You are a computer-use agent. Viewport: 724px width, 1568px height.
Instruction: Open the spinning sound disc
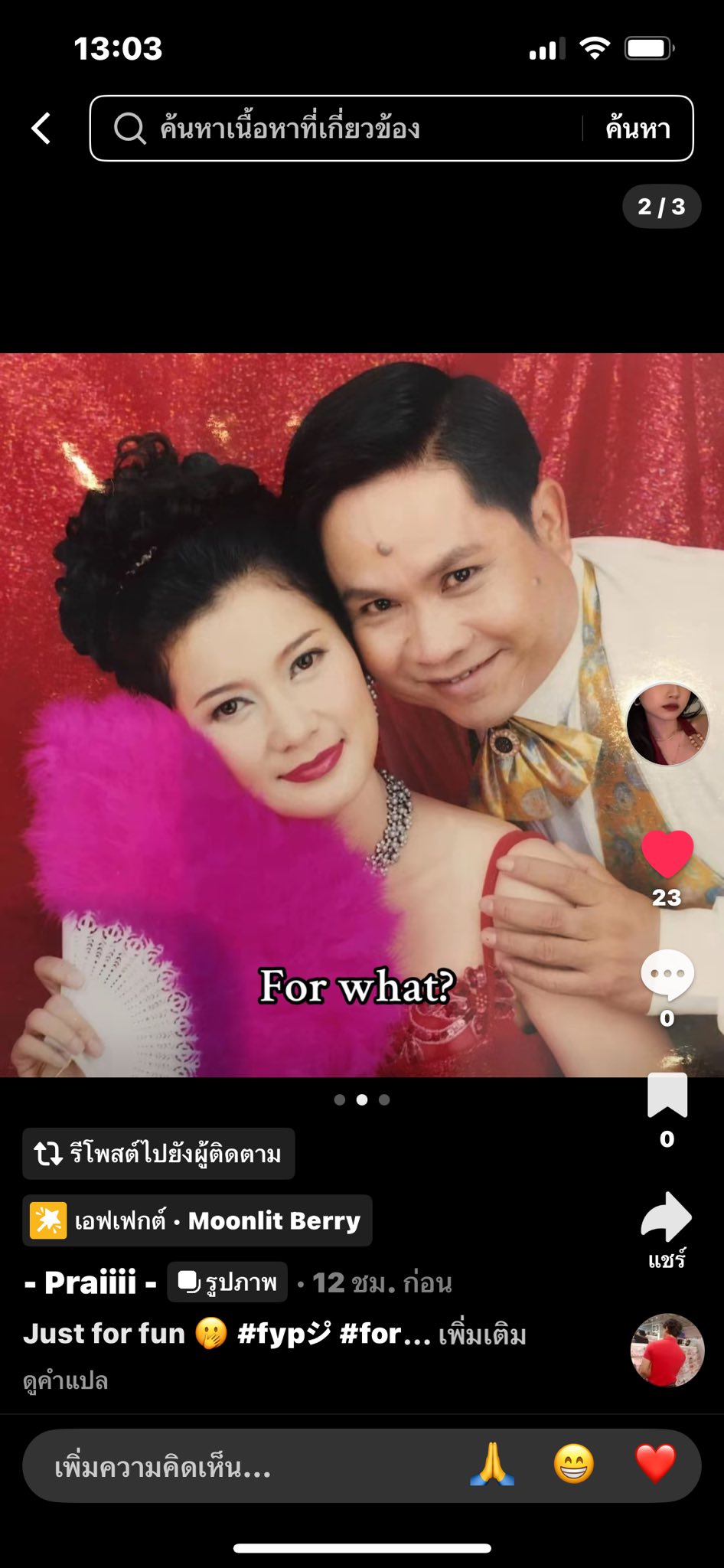[x=667, y=1351]
